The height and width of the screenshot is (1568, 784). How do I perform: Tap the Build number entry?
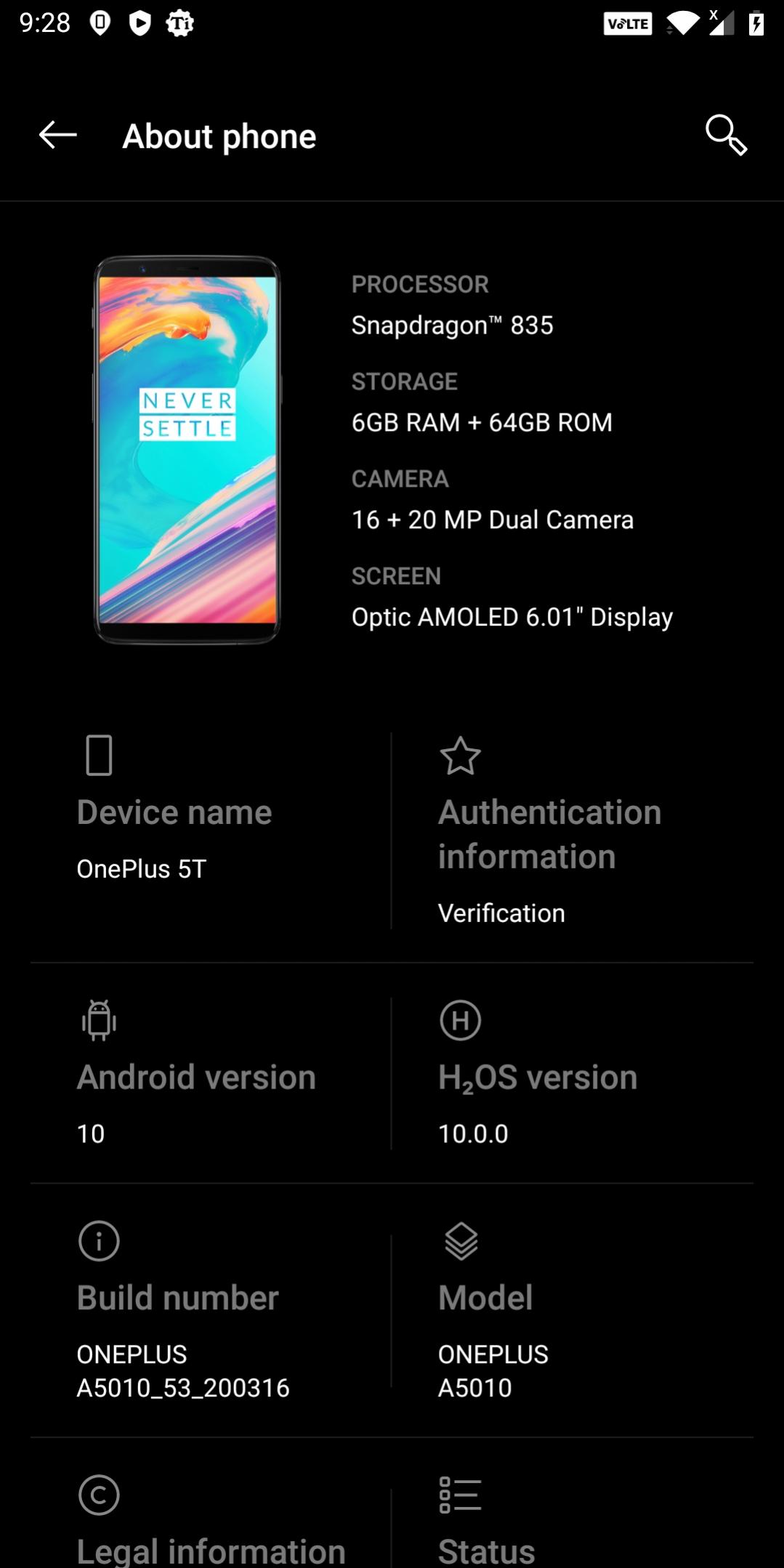coord(211,1311)
